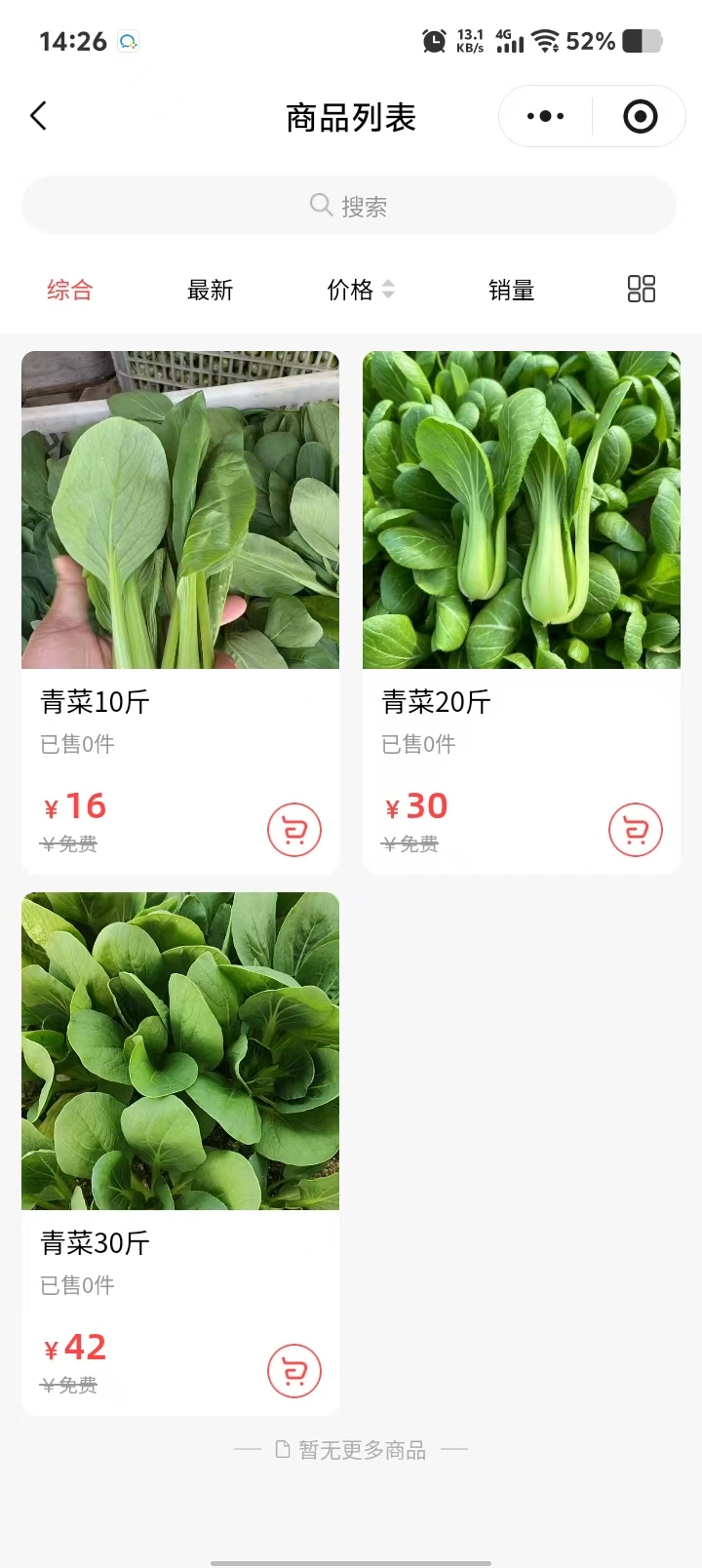Screen dimensions: 702x1568
Task: Open the mini program overflow menu
Action: click(x=545, y=117)
